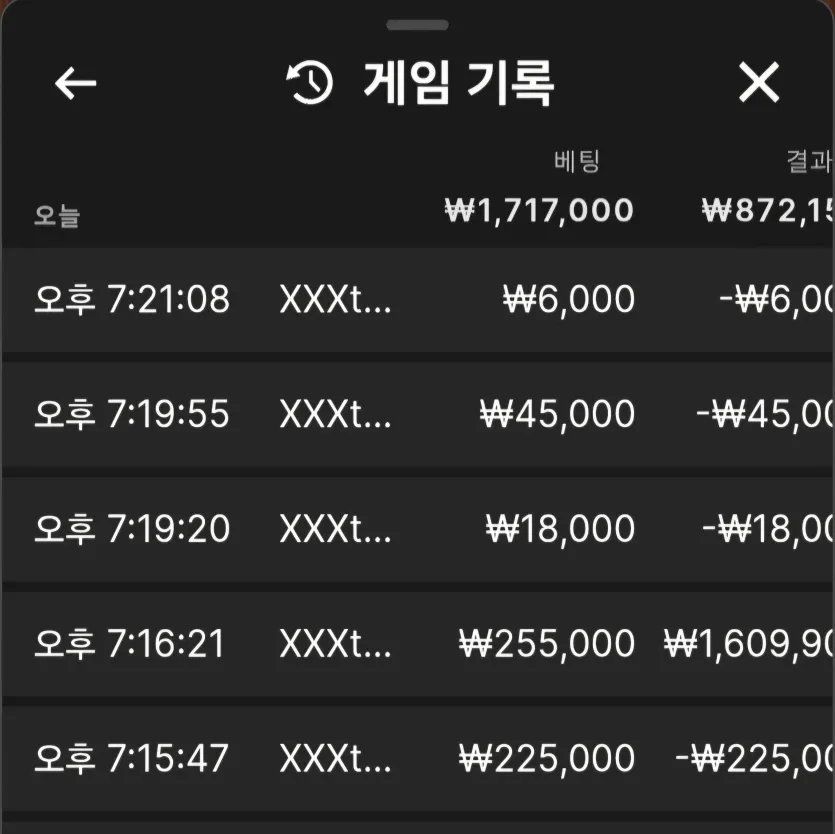The height and width of the screenshot is (834, 835).
Task: Close the game history panel
Action: coord(759,82)
